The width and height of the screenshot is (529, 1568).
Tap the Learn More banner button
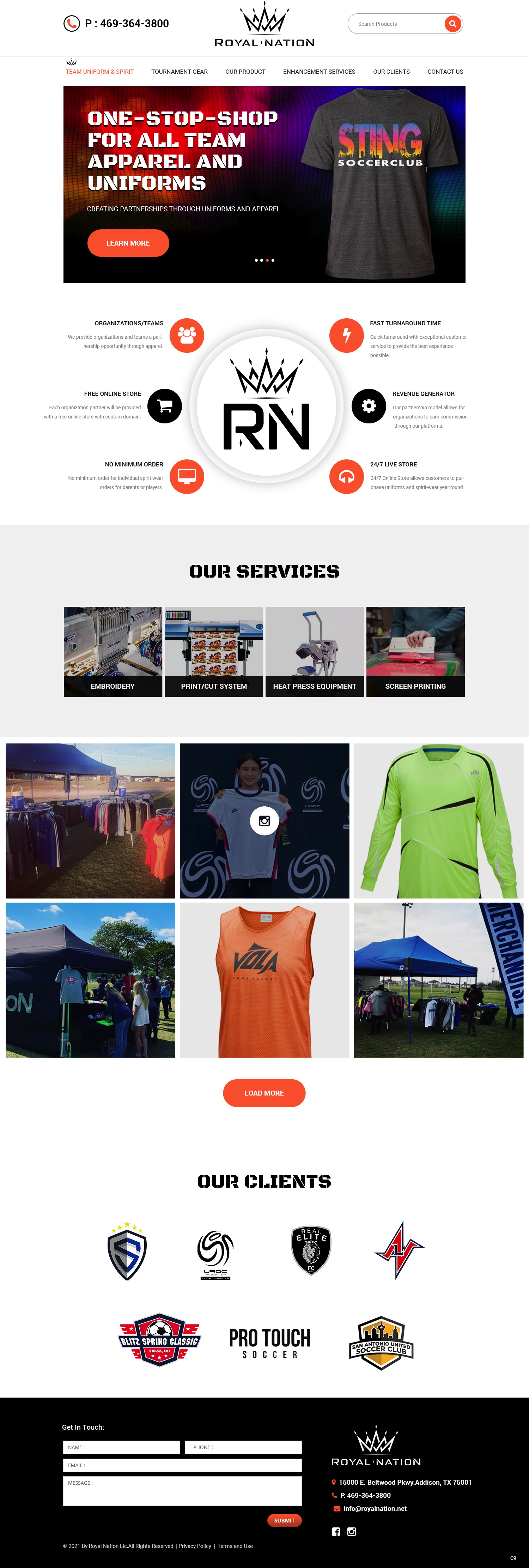[x=128, y=243]
